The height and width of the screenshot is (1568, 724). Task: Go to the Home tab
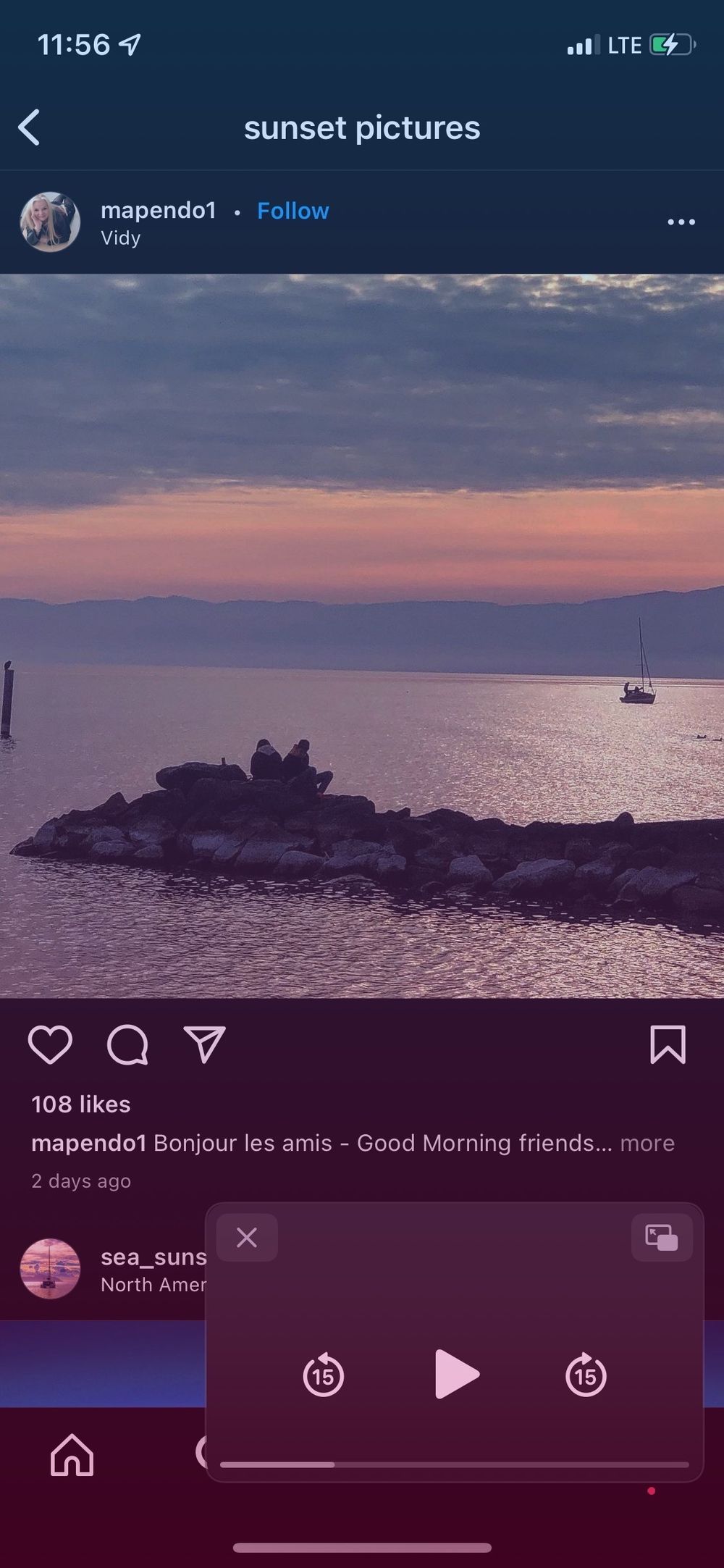72,1454
